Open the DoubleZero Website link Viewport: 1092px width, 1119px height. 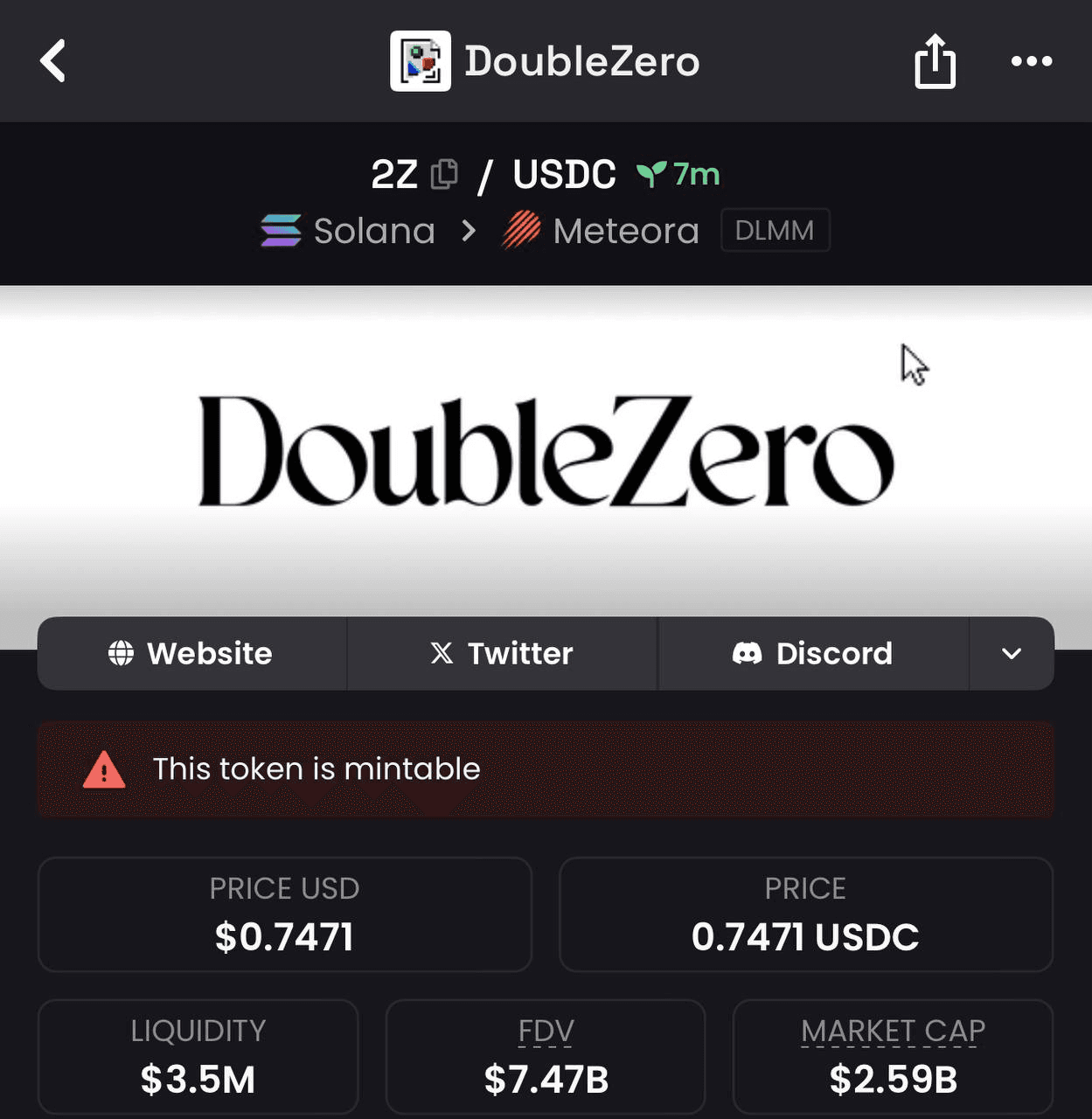tap(191, 653)
